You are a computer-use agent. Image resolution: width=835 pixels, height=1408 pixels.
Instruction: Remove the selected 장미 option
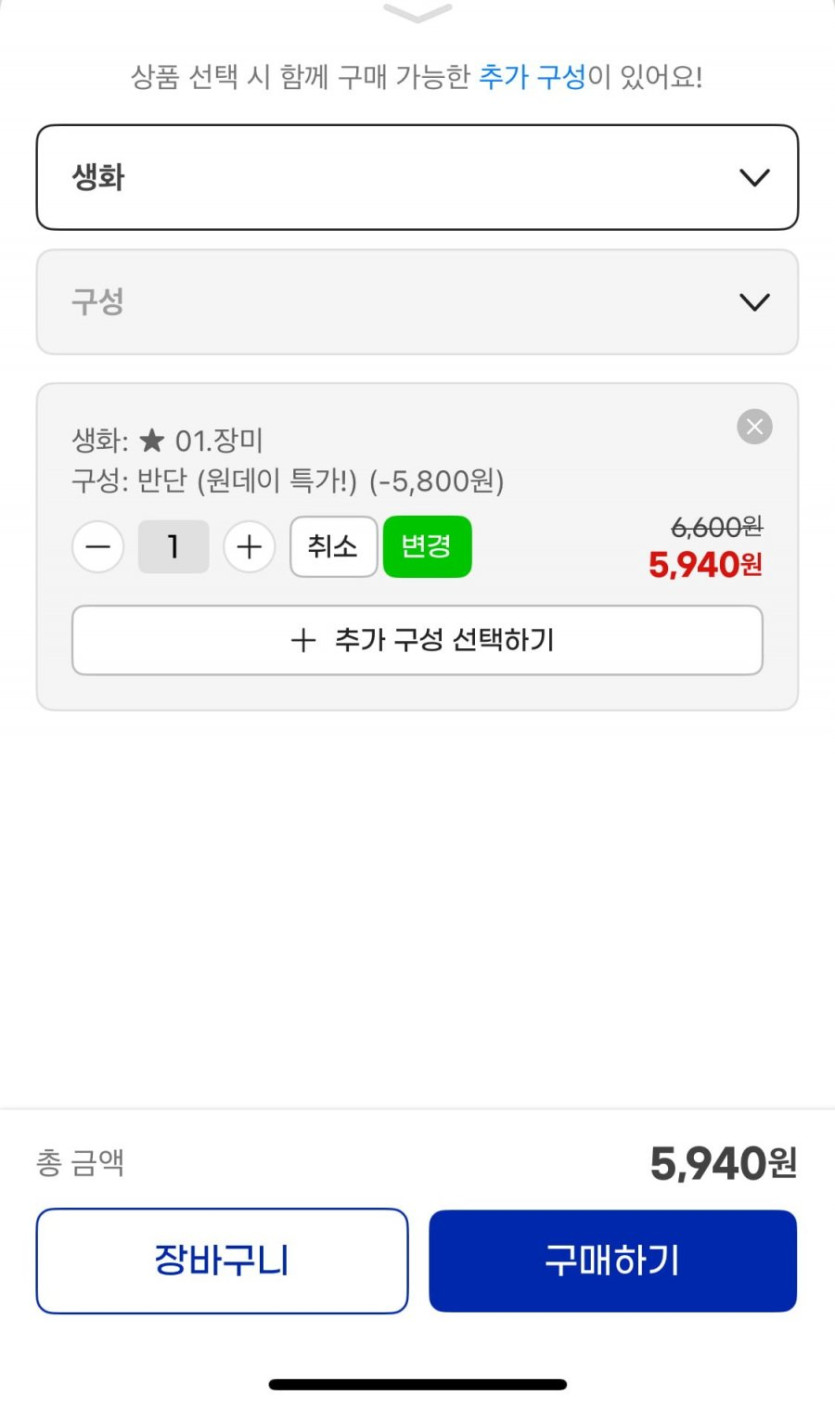coord(754,428)
